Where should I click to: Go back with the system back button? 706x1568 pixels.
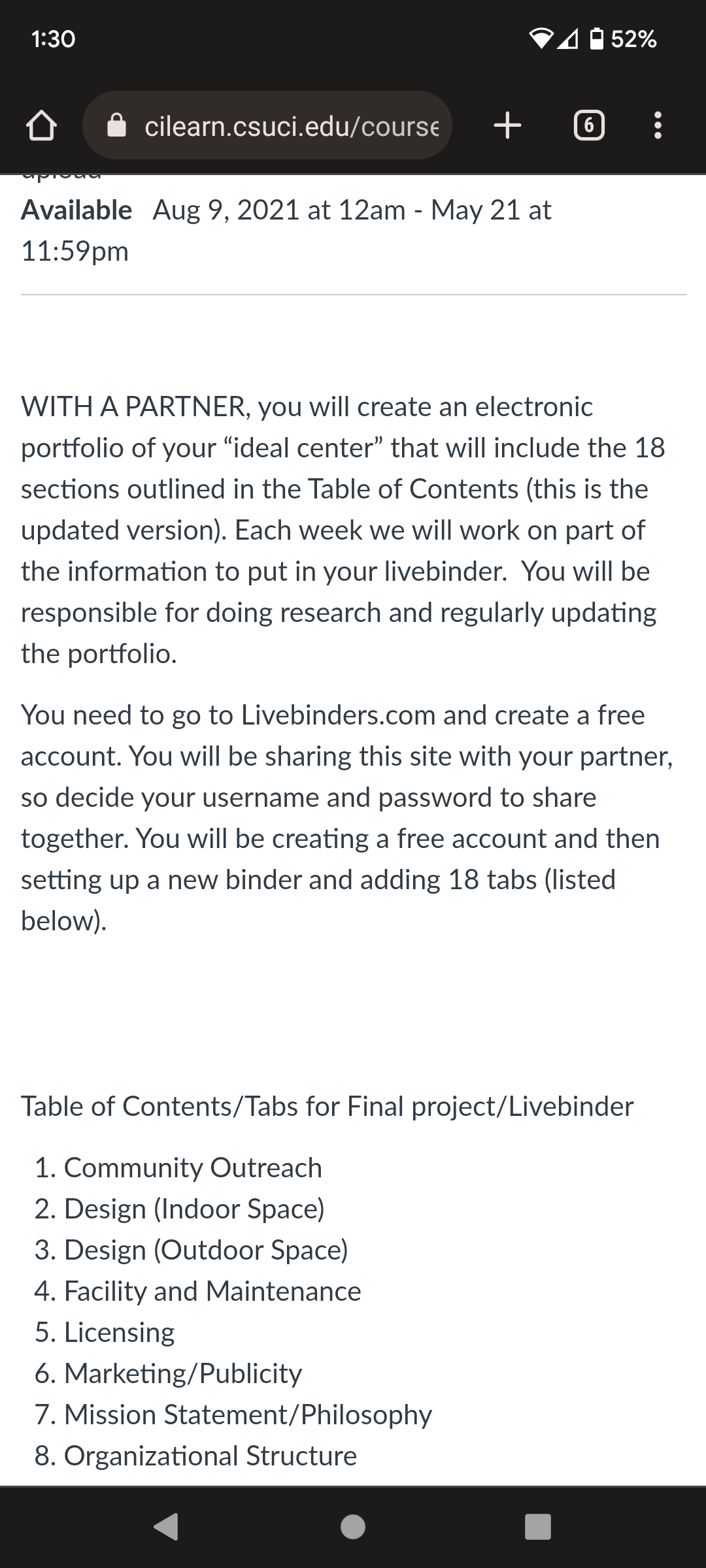167,1527
